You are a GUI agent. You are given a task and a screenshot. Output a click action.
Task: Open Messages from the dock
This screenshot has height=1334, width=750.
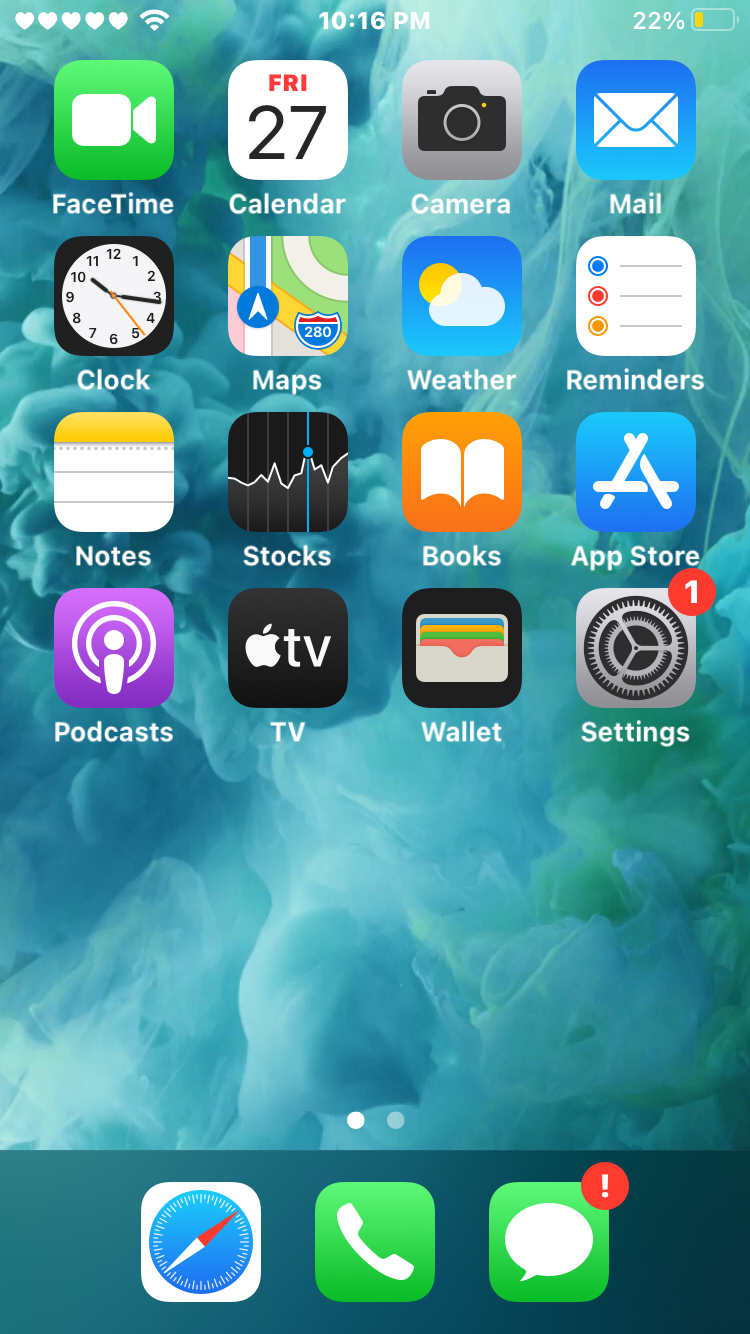[549, 1242]
